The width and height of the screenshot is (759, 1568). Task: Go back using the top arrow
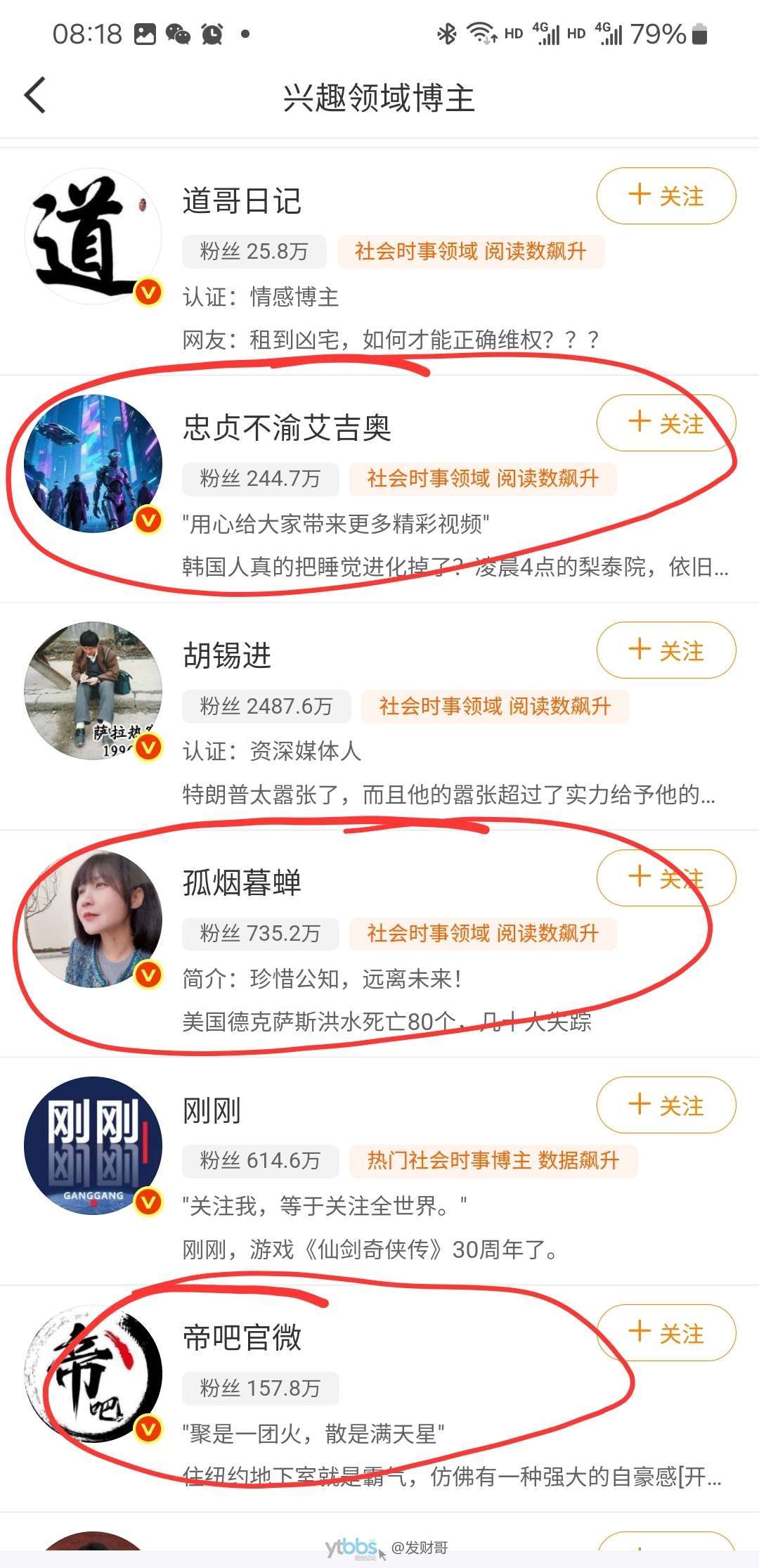pyautogui.click(x=35, y=95)
